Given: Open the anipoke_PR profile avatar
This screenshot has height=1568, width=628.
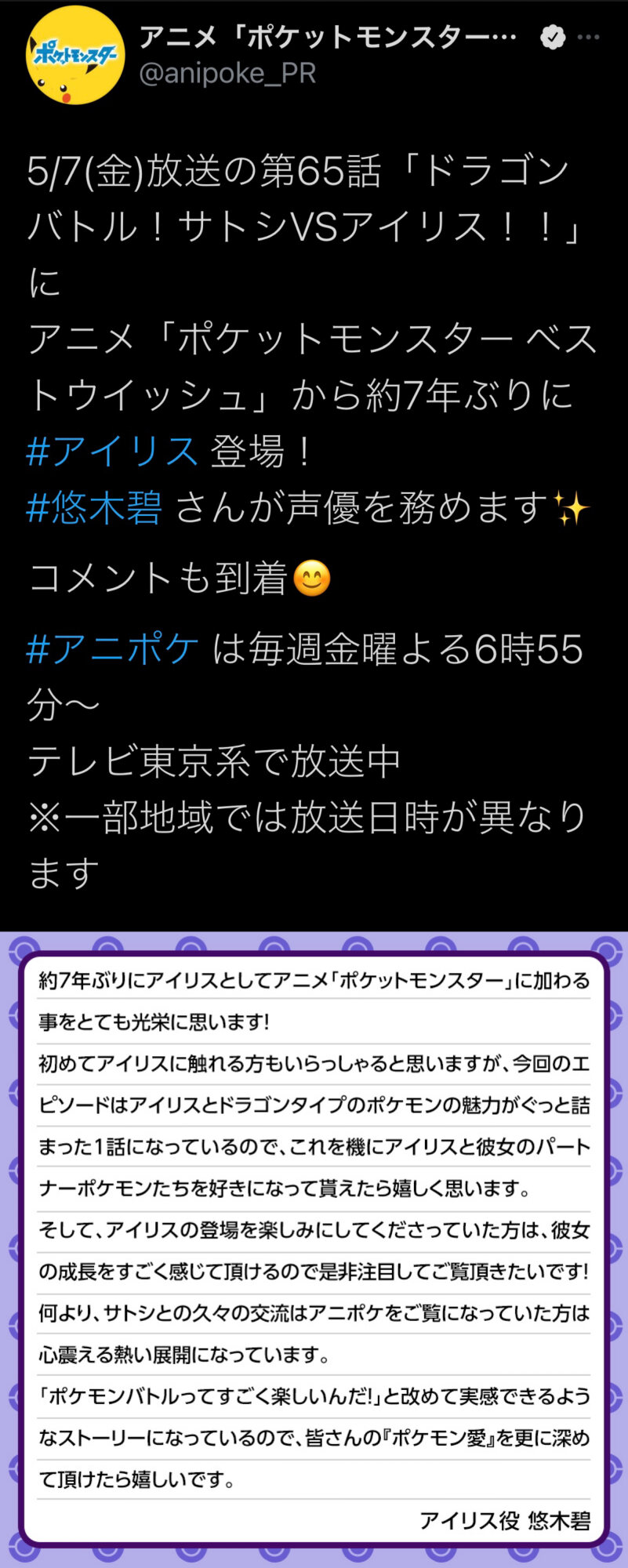Looking at the screenshot, I should [x=74, y=55].
